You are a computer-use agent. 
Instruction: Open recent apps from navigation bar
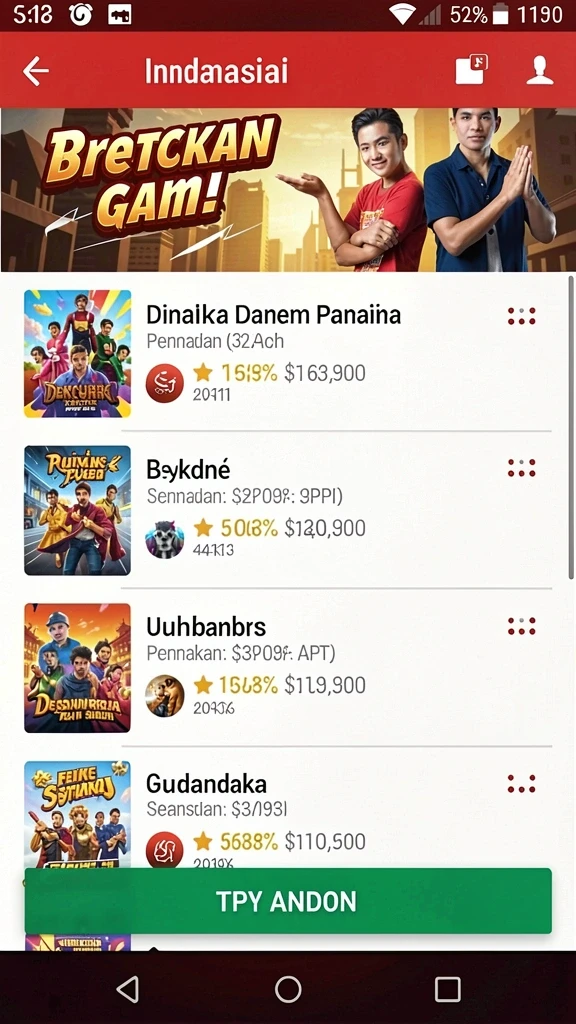[x=448, y=989]
